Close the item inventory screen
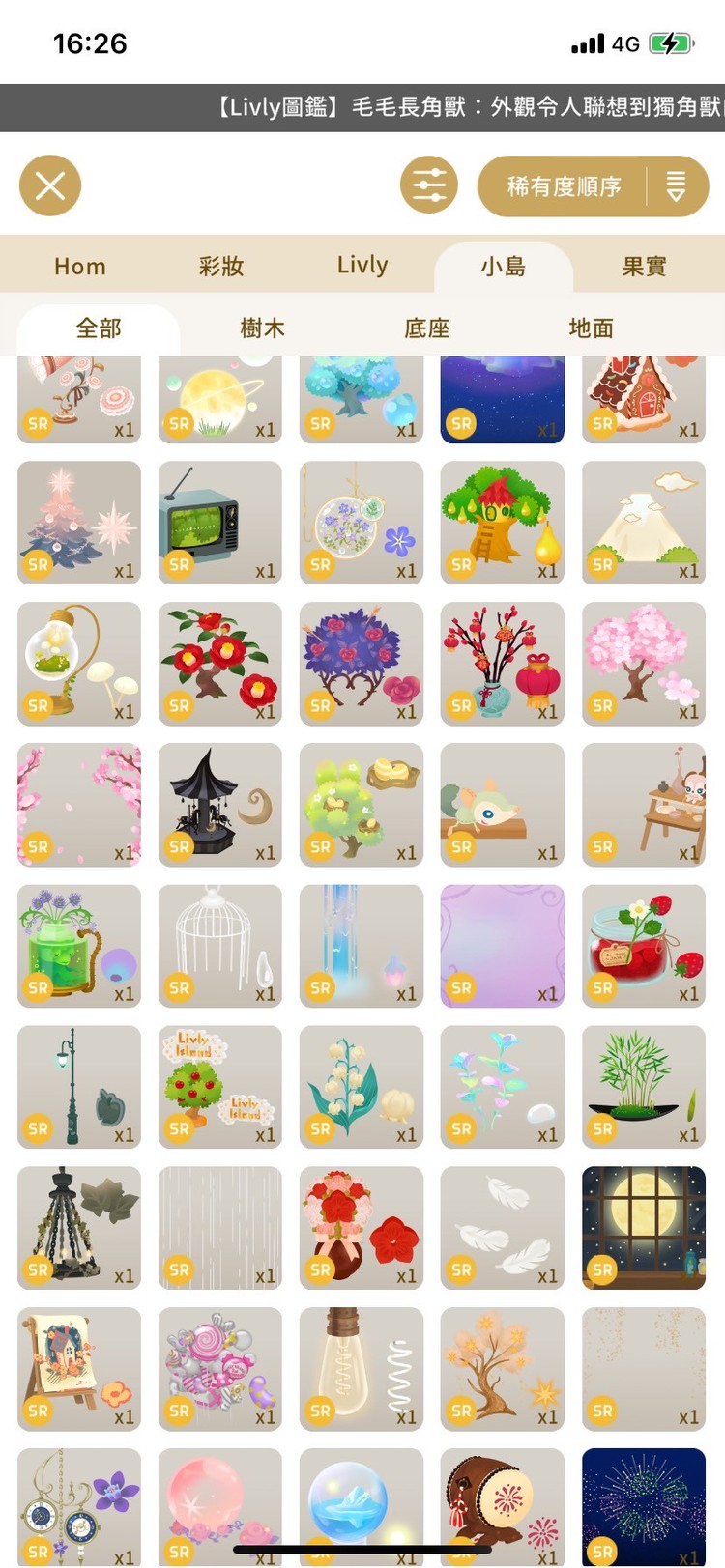The width and height of the screenshot is (725, 1568). point(50,185)
